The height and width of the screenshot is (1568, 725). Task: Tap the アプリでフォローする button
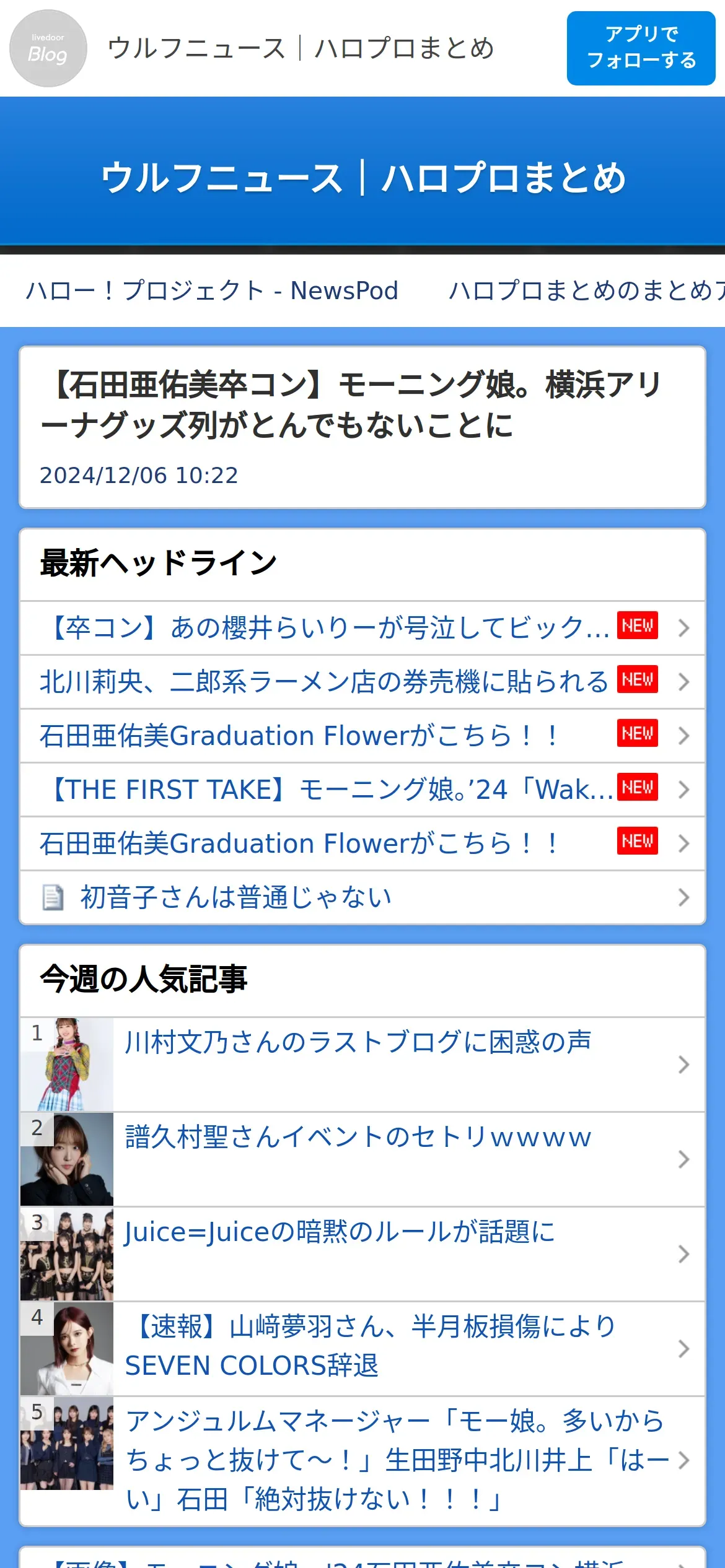pos(641,48)
